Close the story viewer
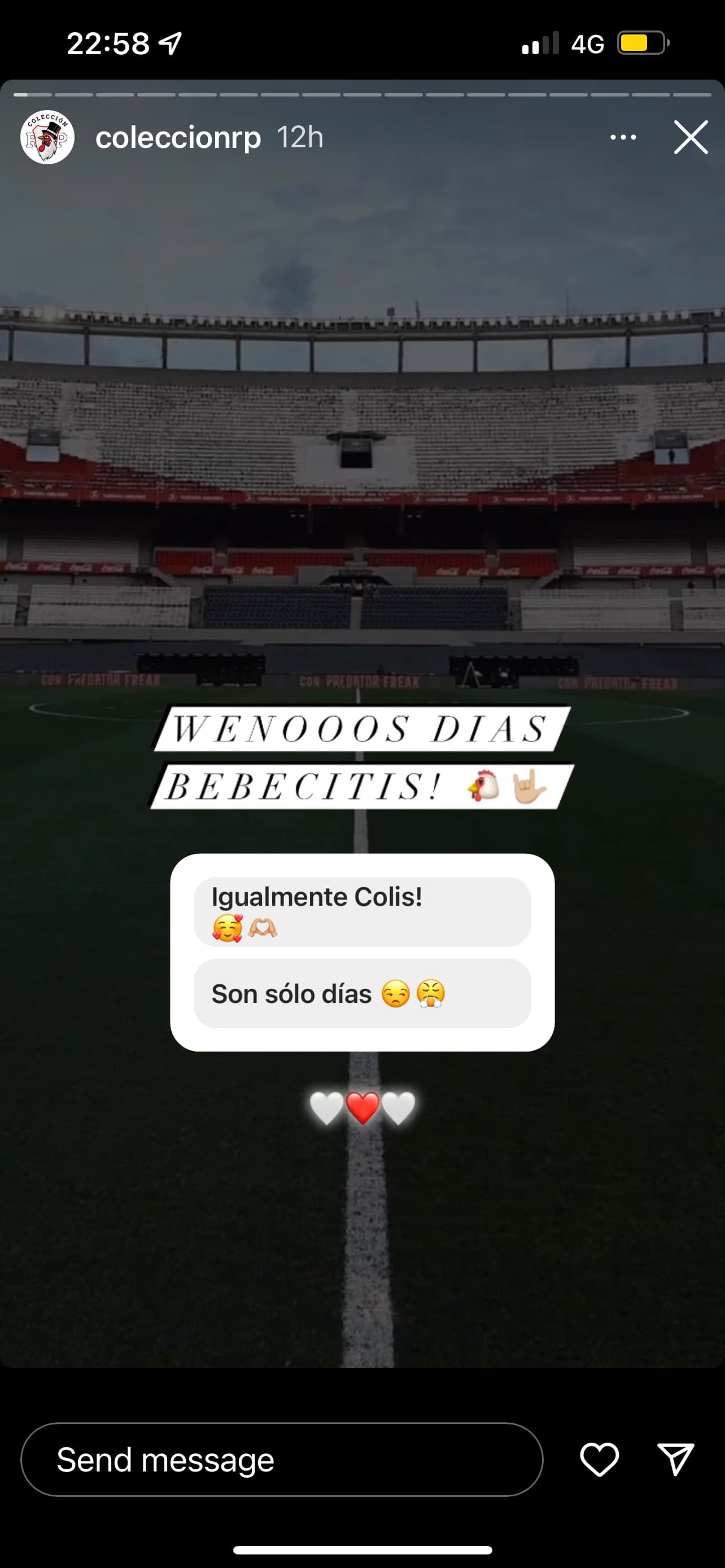 (x=691, y=137)
